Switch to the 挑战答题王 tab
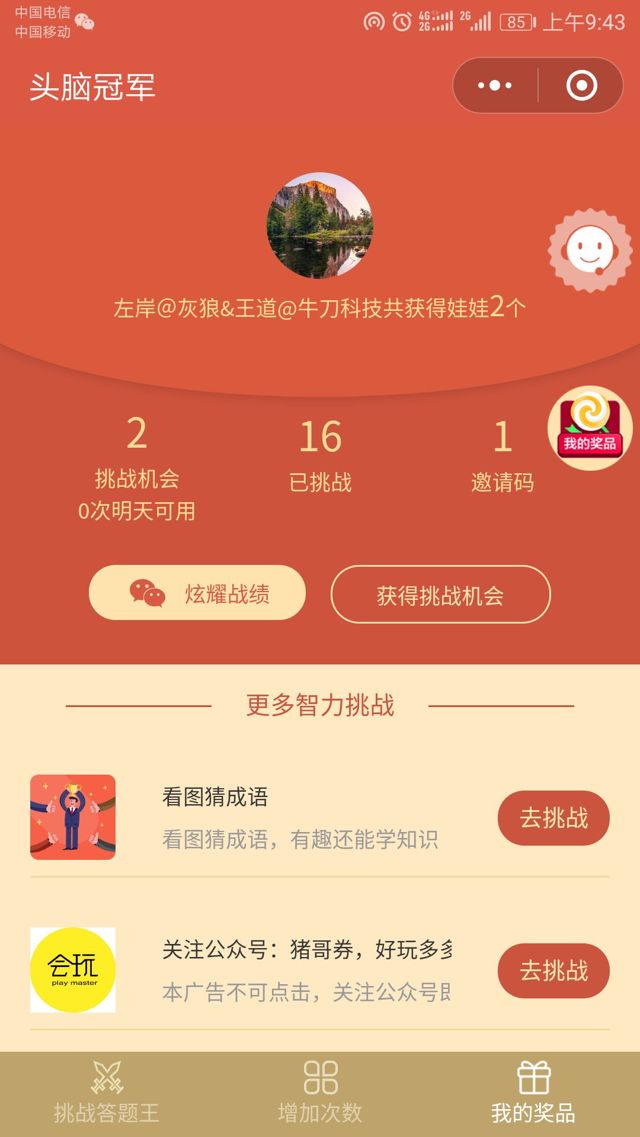The height and width of the screenshot is (1137, 640). point(106,1093)
